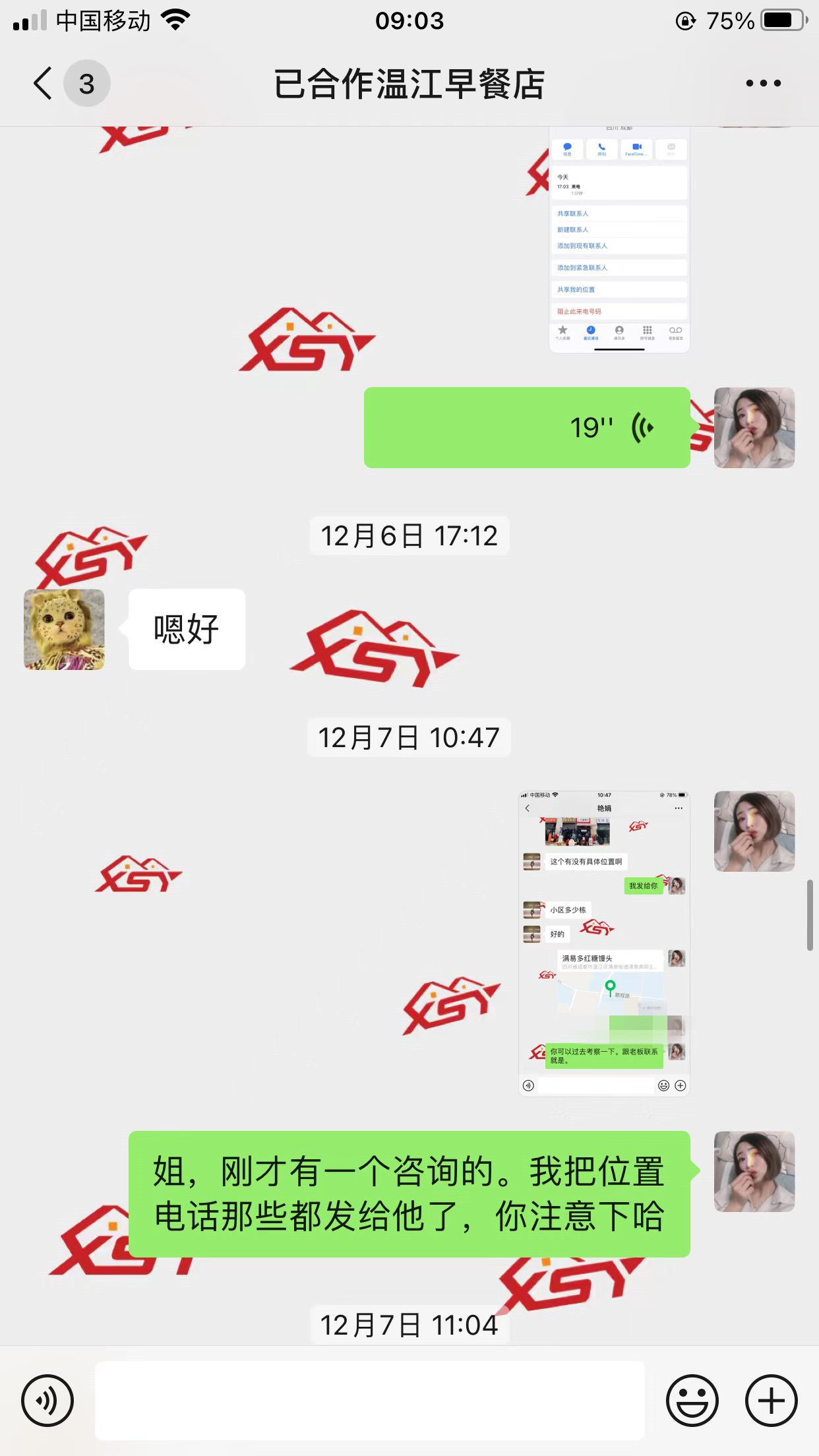Switch to voice input mode
The width and height of the screenshot is (819, 1456).
(x=47, y=1400)
